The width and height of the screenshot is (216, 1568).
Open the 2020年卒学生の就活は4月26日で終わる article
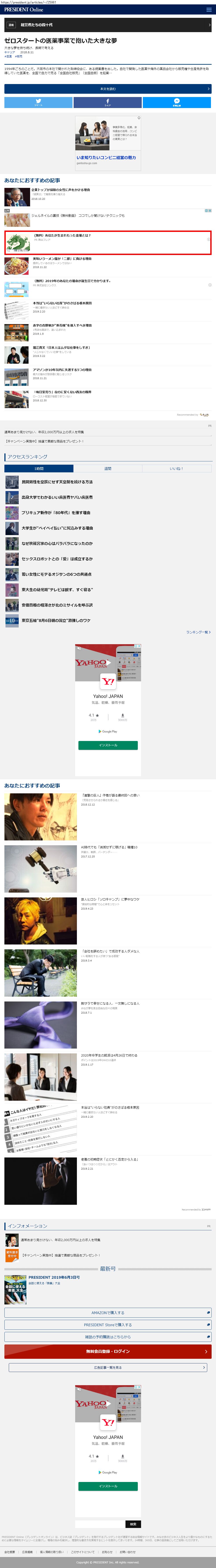click(109, 1055)
